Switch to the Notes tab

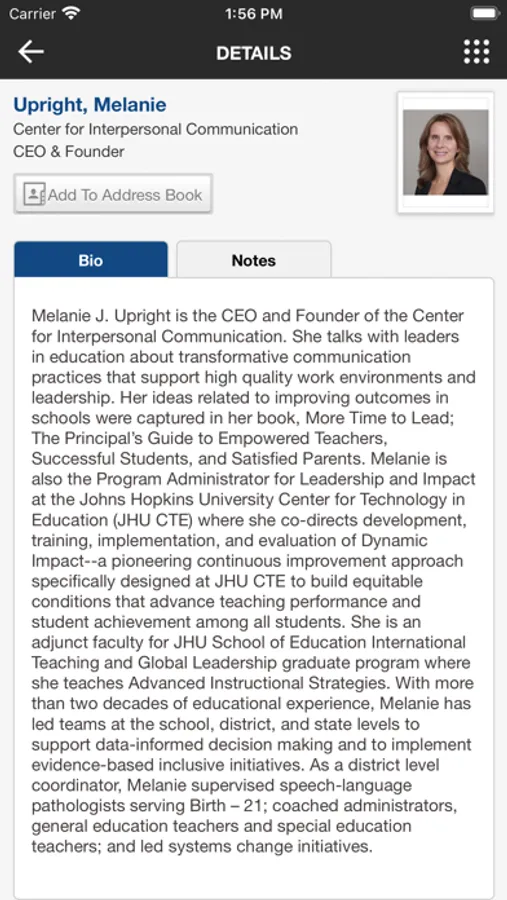point(254,260)
